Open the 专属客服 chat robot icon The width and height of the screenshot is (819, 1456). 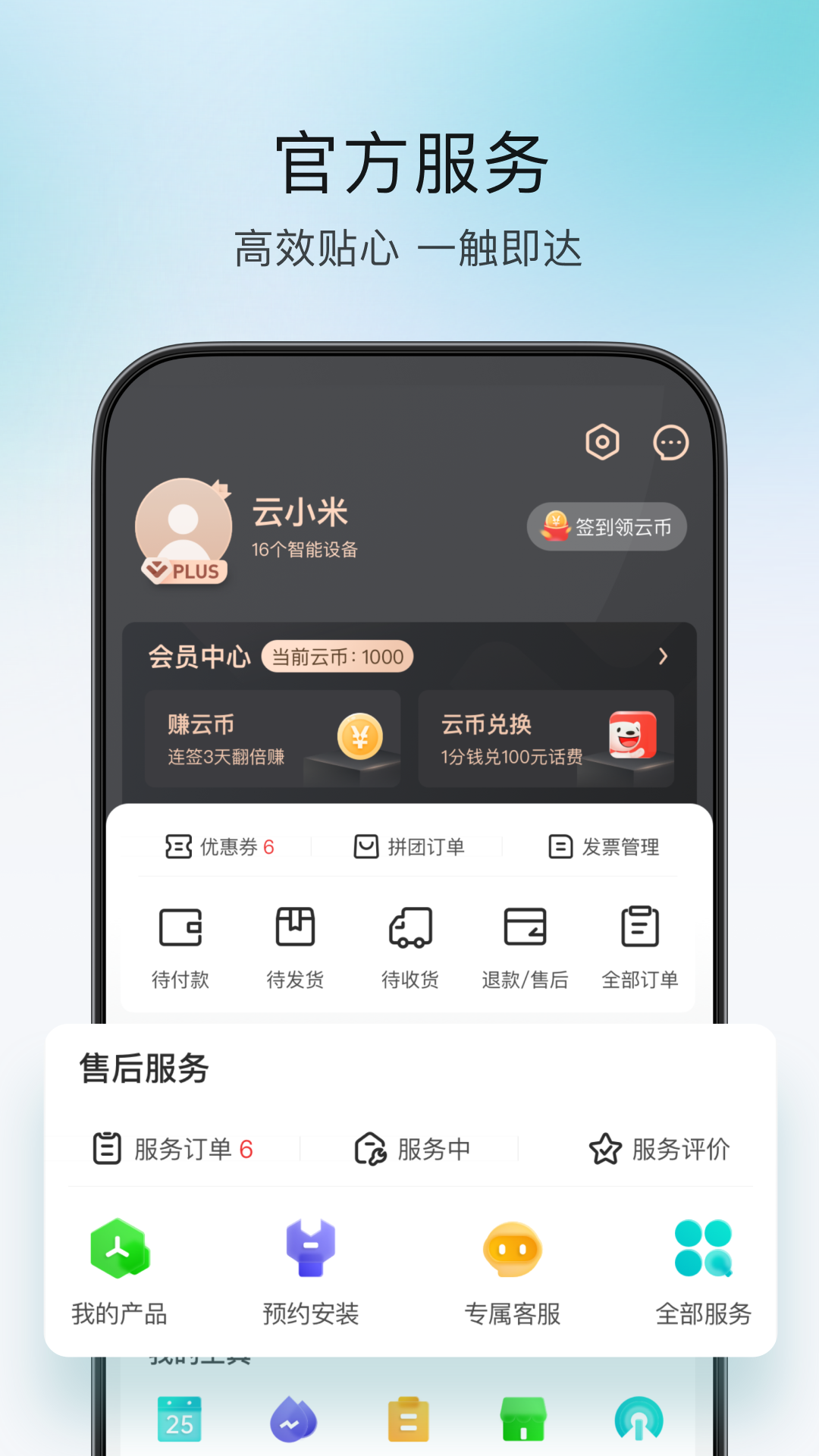[512, 1251]
